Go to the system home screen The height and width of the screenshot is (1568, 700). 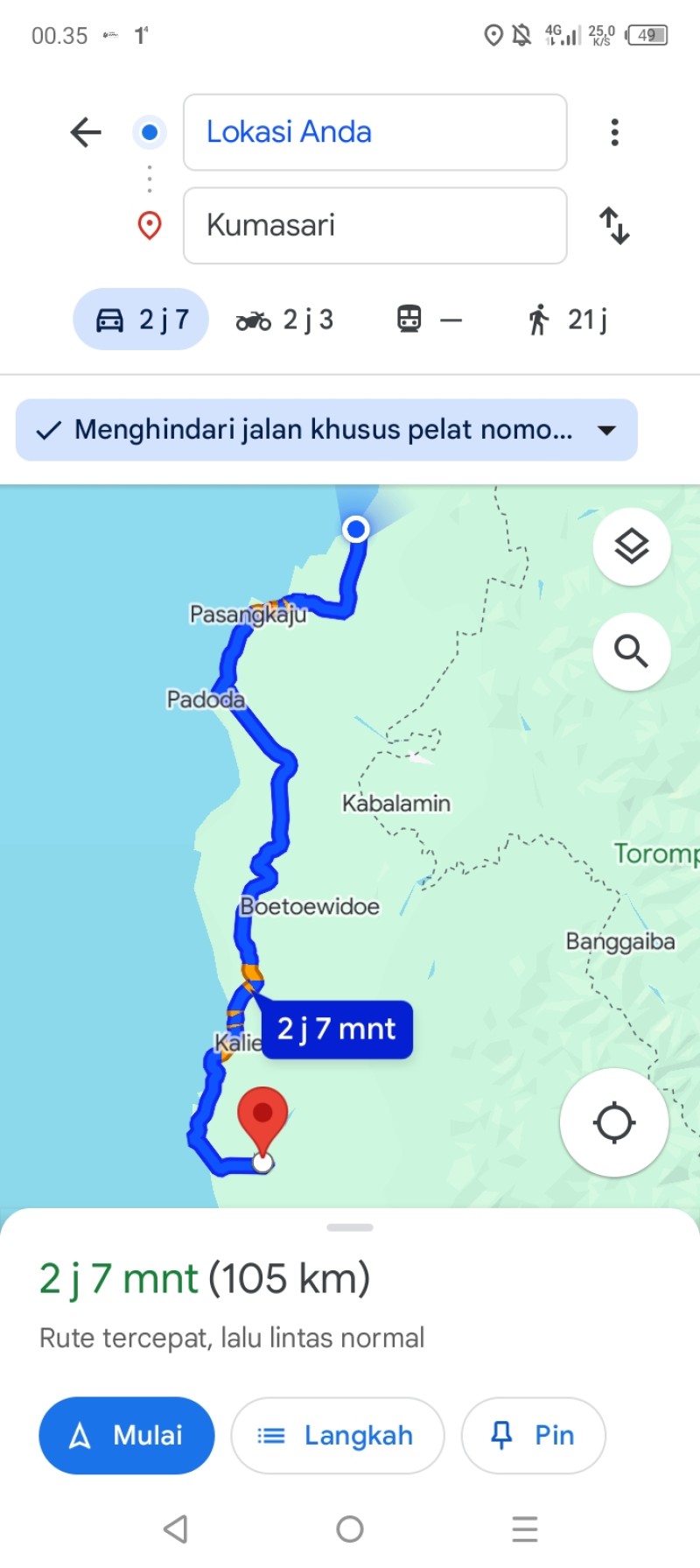350,1529
